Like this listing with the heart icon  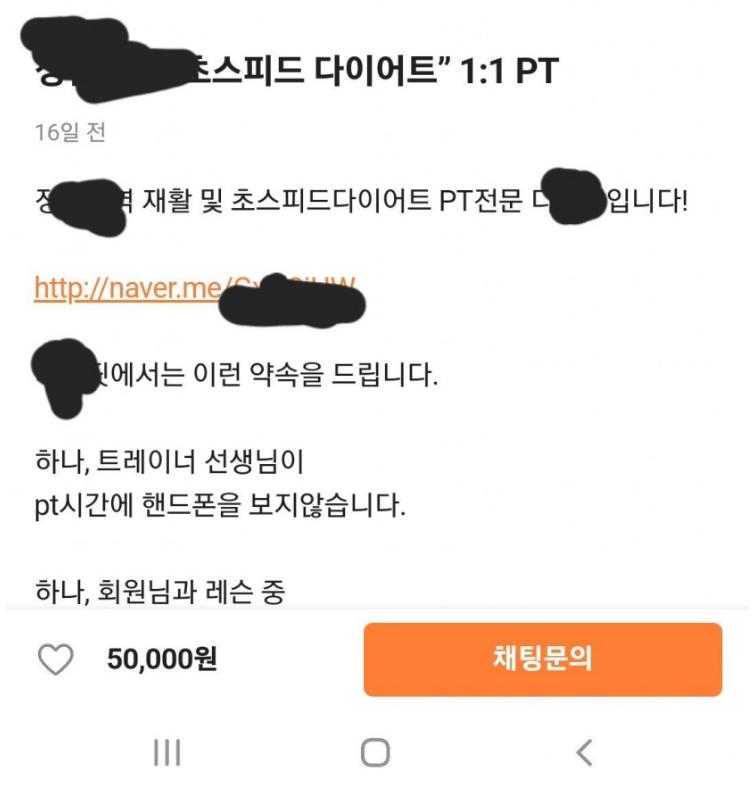coord(55,660)
